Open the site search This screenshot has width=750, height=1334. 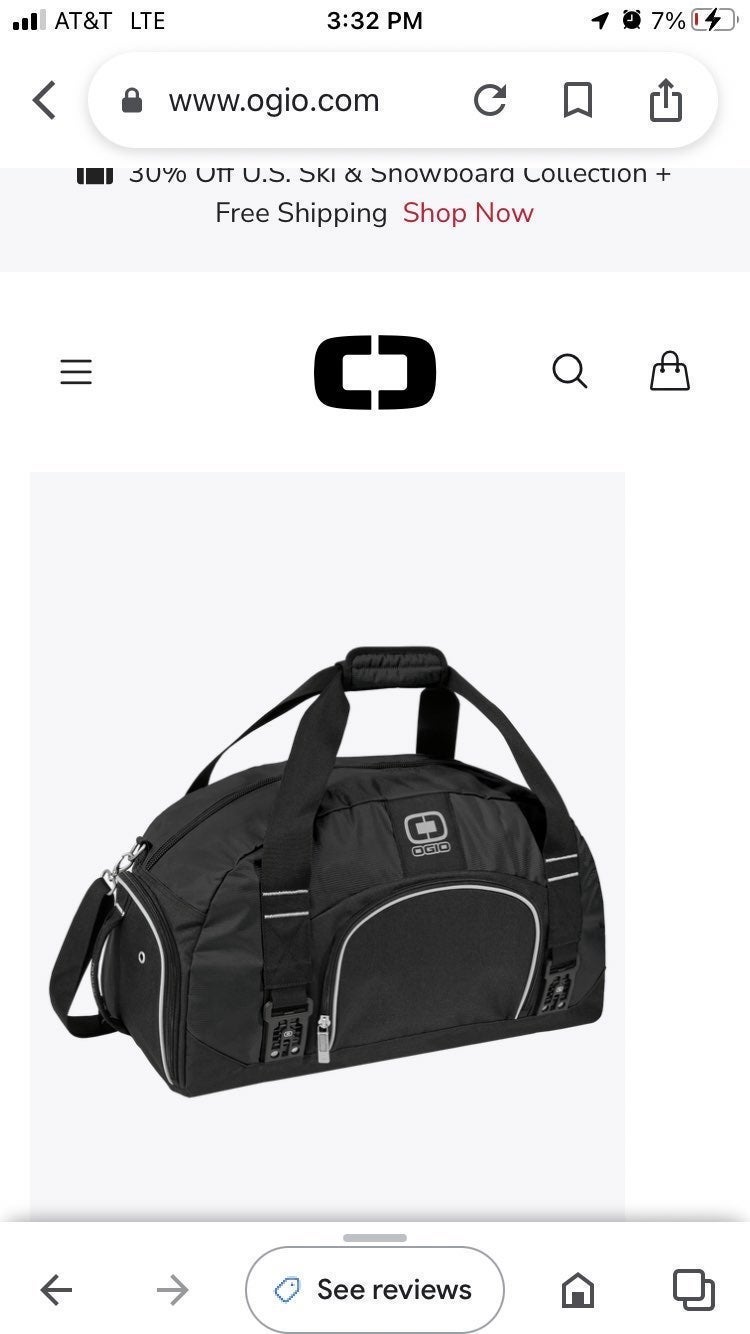570,371
